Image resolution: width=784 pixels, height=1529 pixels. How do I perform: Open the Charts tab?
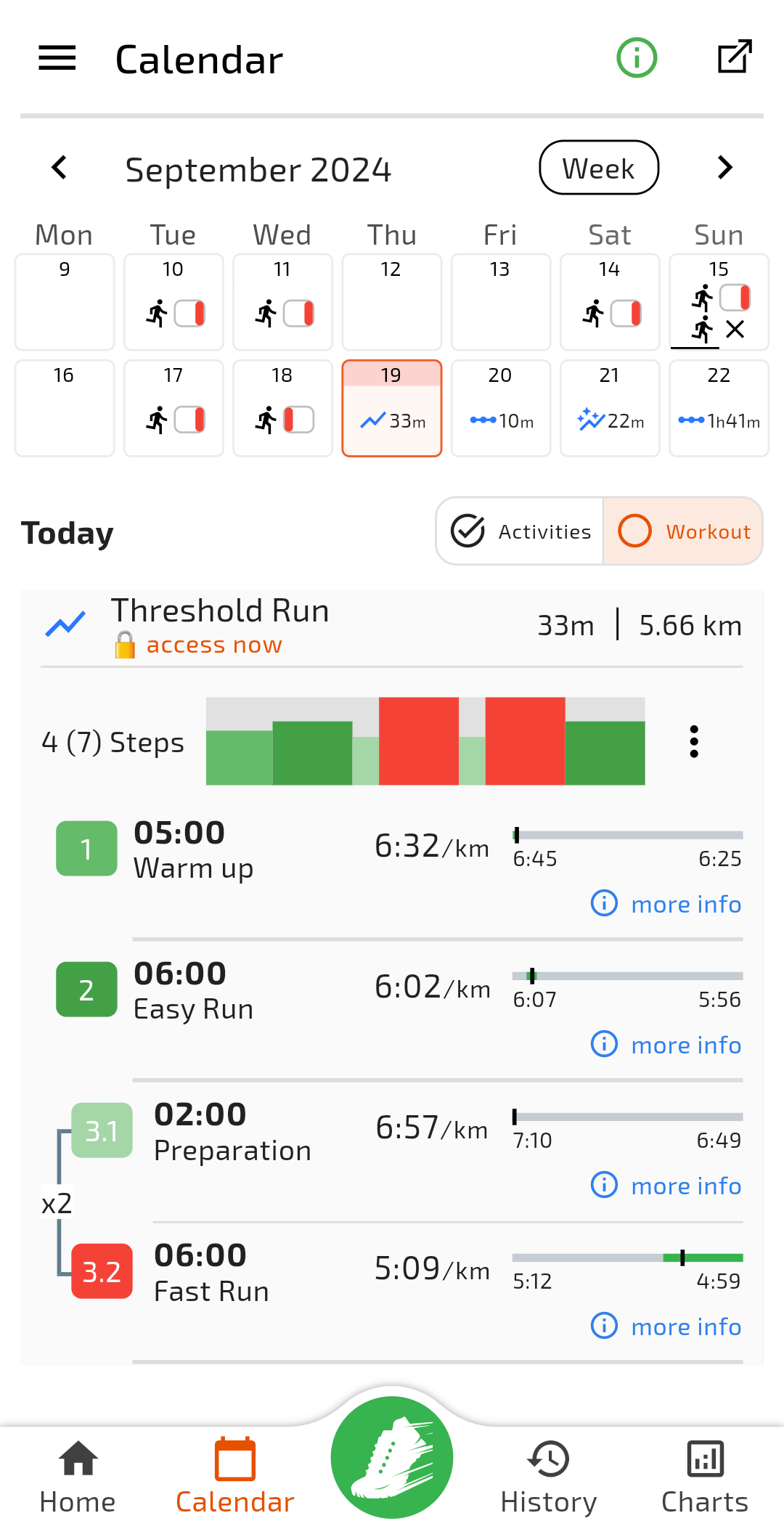pyautogui.click(x=705, y=1477)
